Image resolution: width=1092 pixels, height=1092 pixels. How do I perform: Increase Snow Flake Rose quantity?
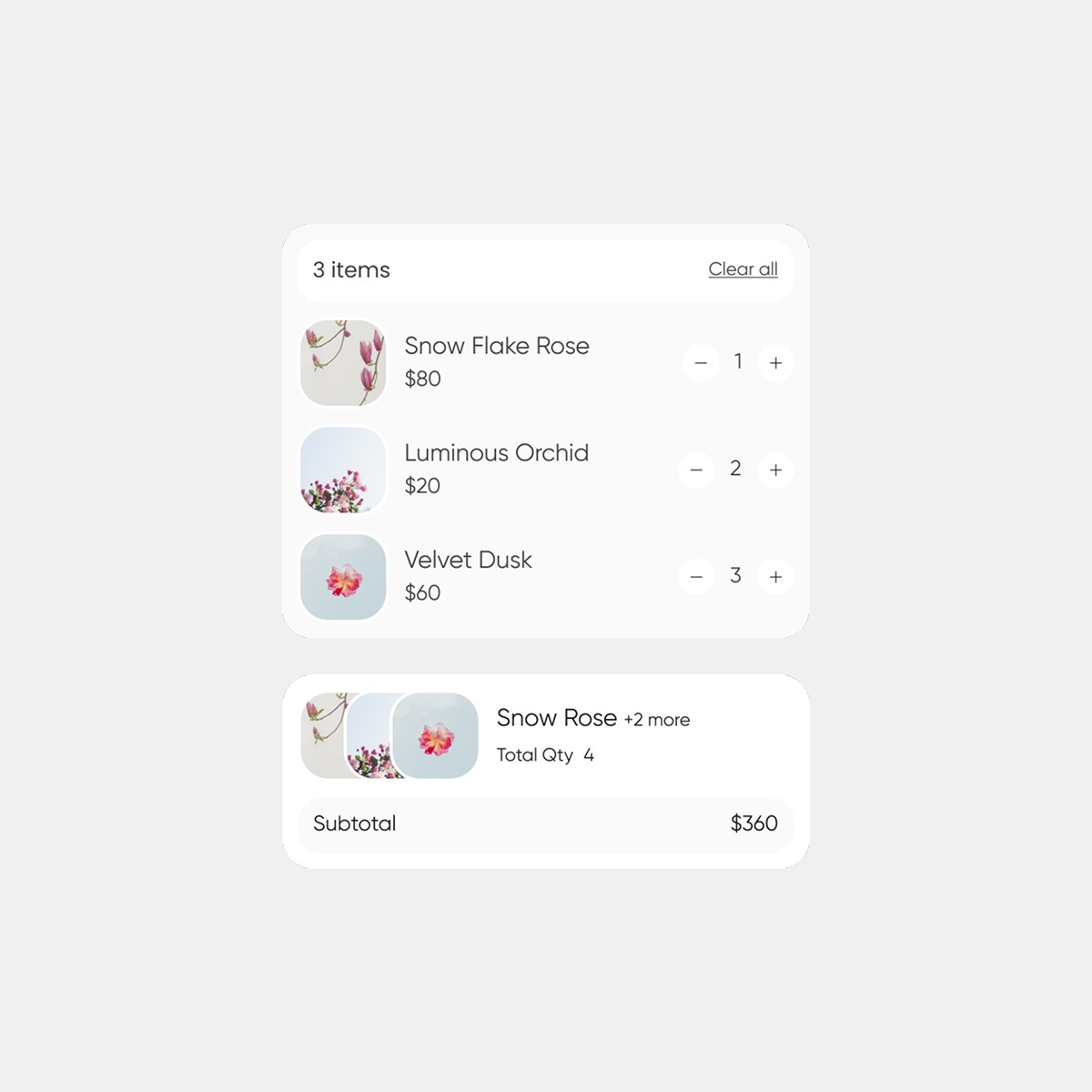(775, 362)
